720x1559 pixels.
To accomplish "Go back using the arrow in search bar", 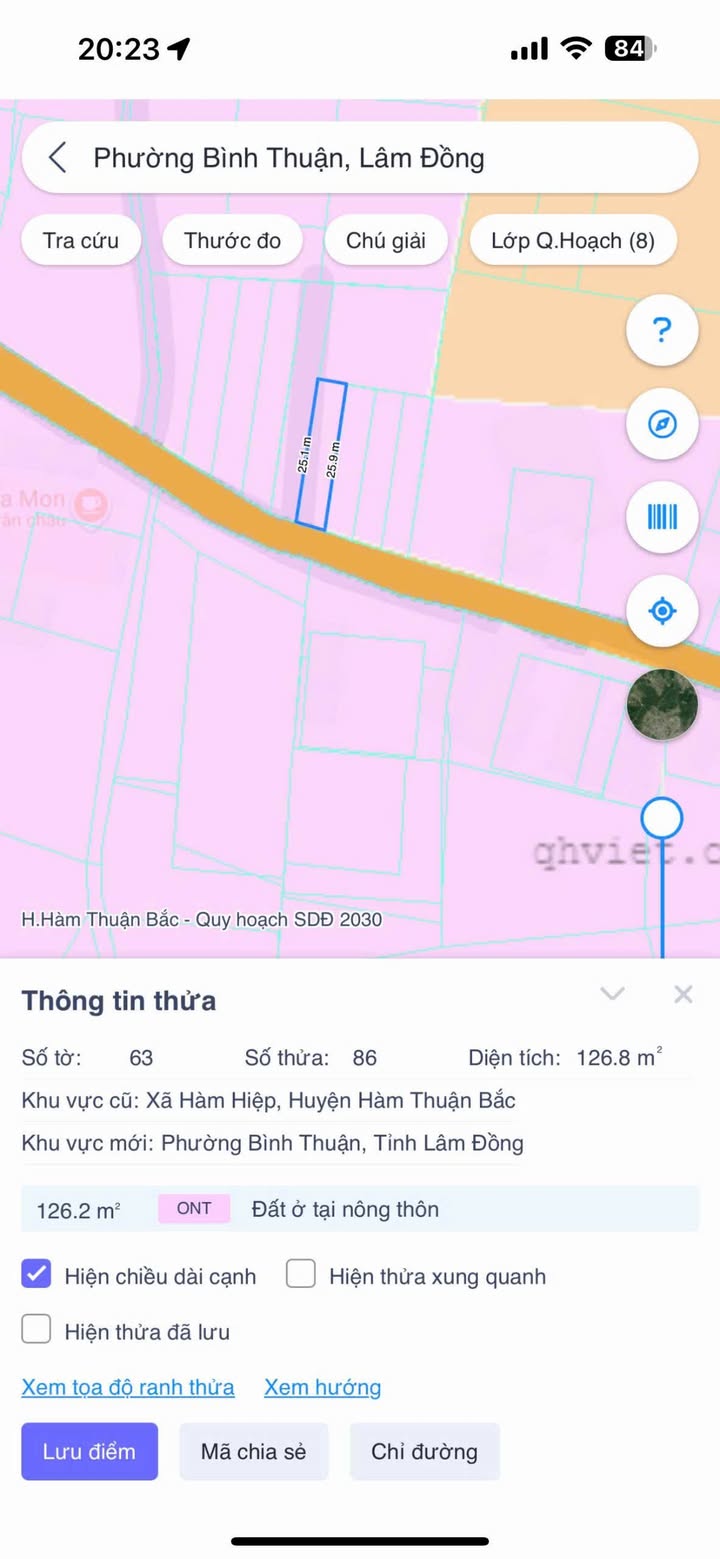I will pos(58,158).
